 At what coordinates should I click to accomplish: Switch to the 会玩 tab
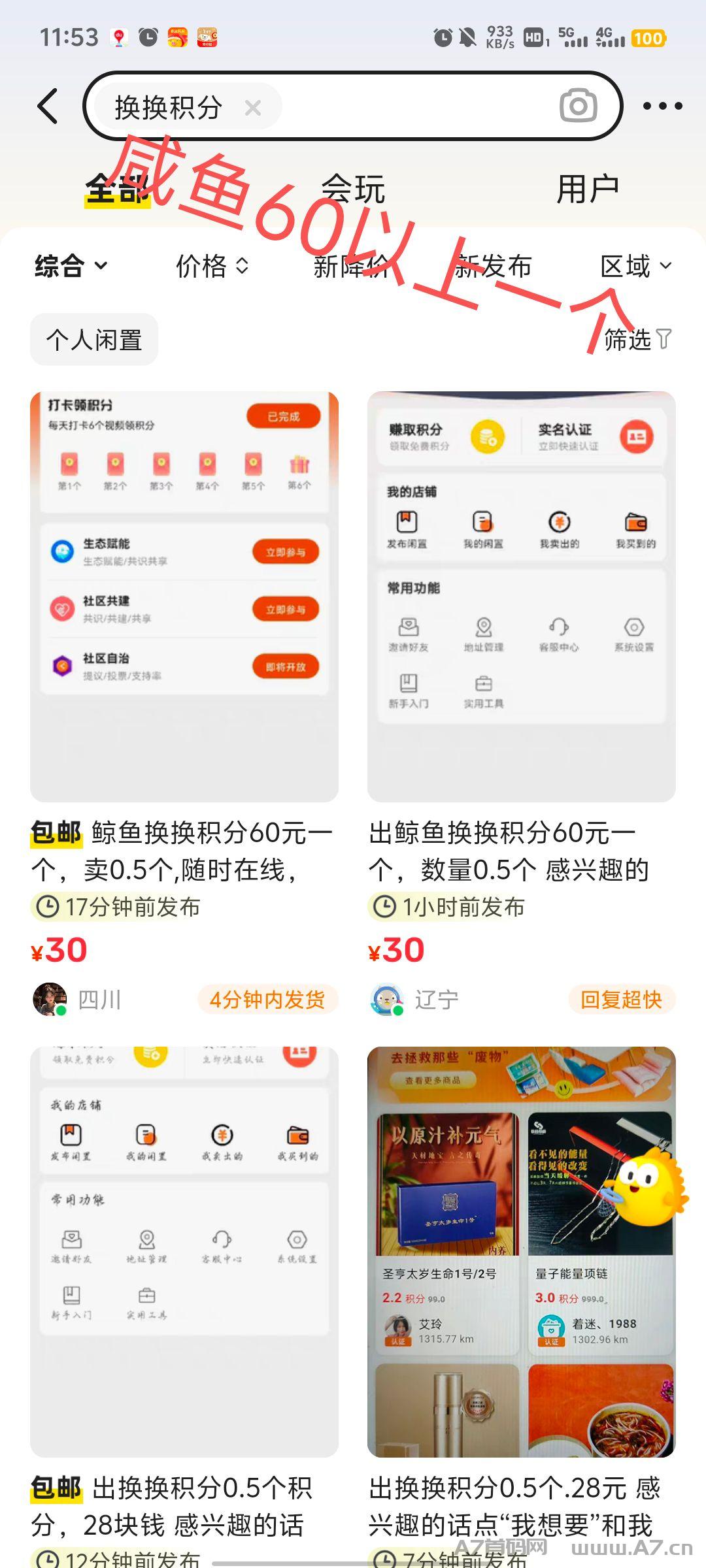[x=353, y=189]
